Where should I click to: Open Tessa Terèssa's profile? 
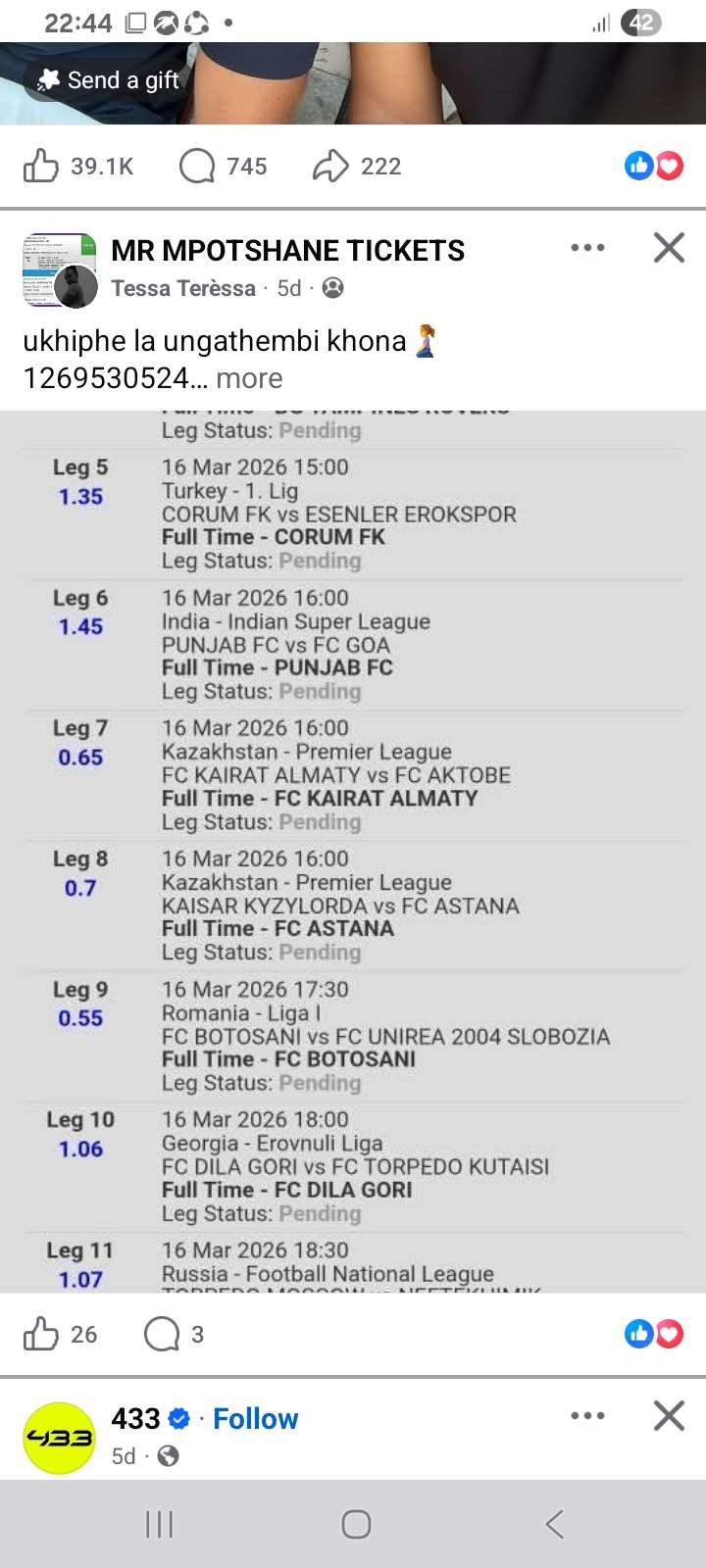[x=182, y=288]
